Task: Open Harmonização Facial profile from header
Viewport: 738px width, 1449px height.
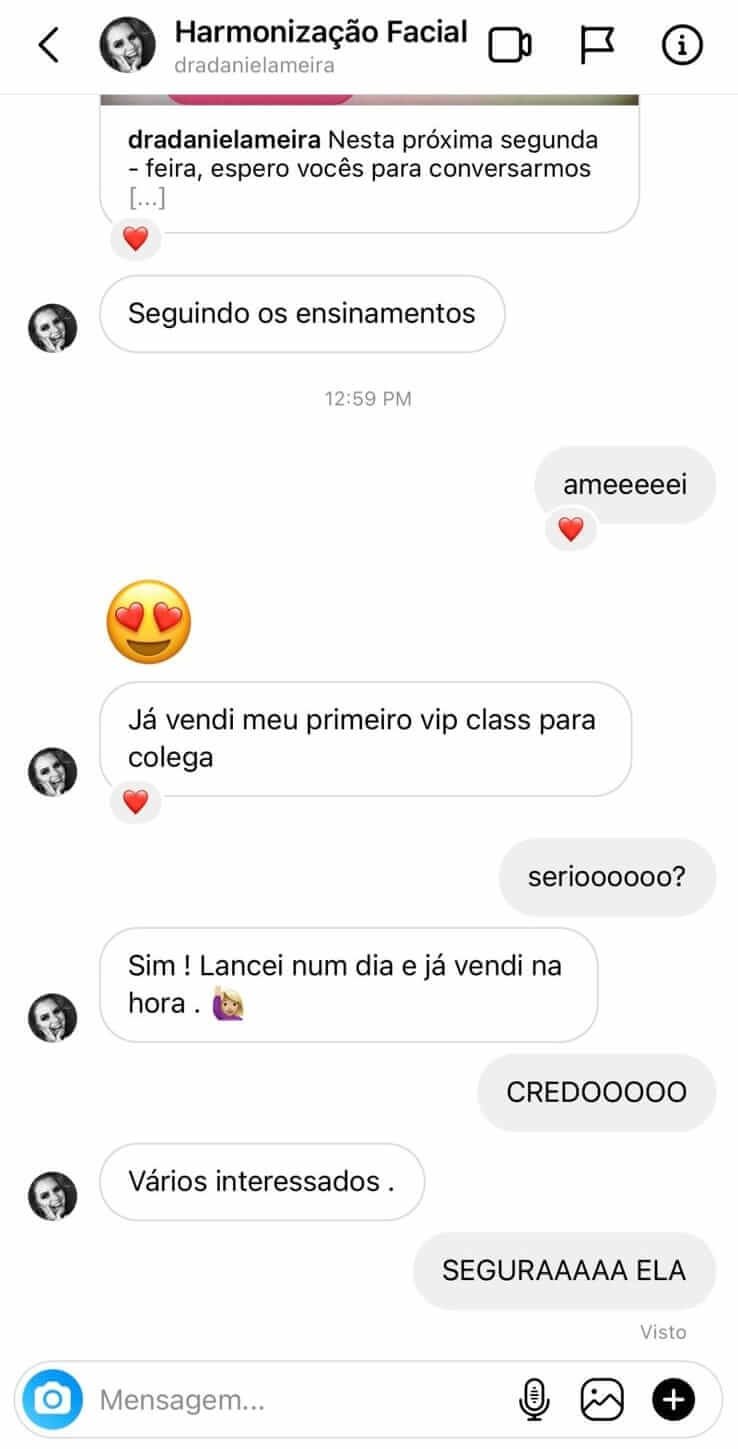Action: [x=320, y=32]
